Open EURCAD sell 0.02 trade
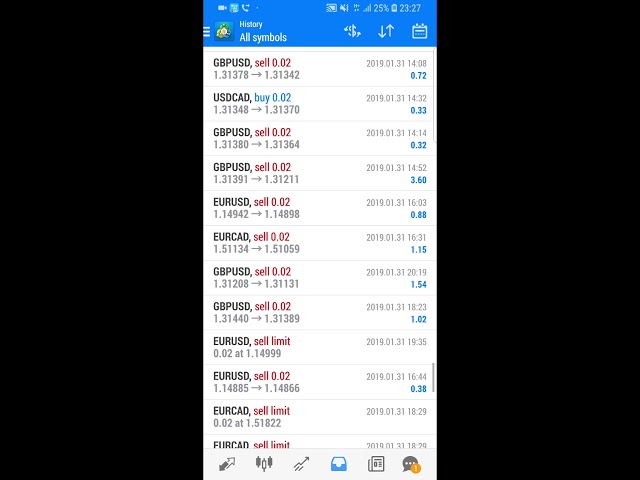This screenshot has height=480, width=640. click(x=320, y=243)
